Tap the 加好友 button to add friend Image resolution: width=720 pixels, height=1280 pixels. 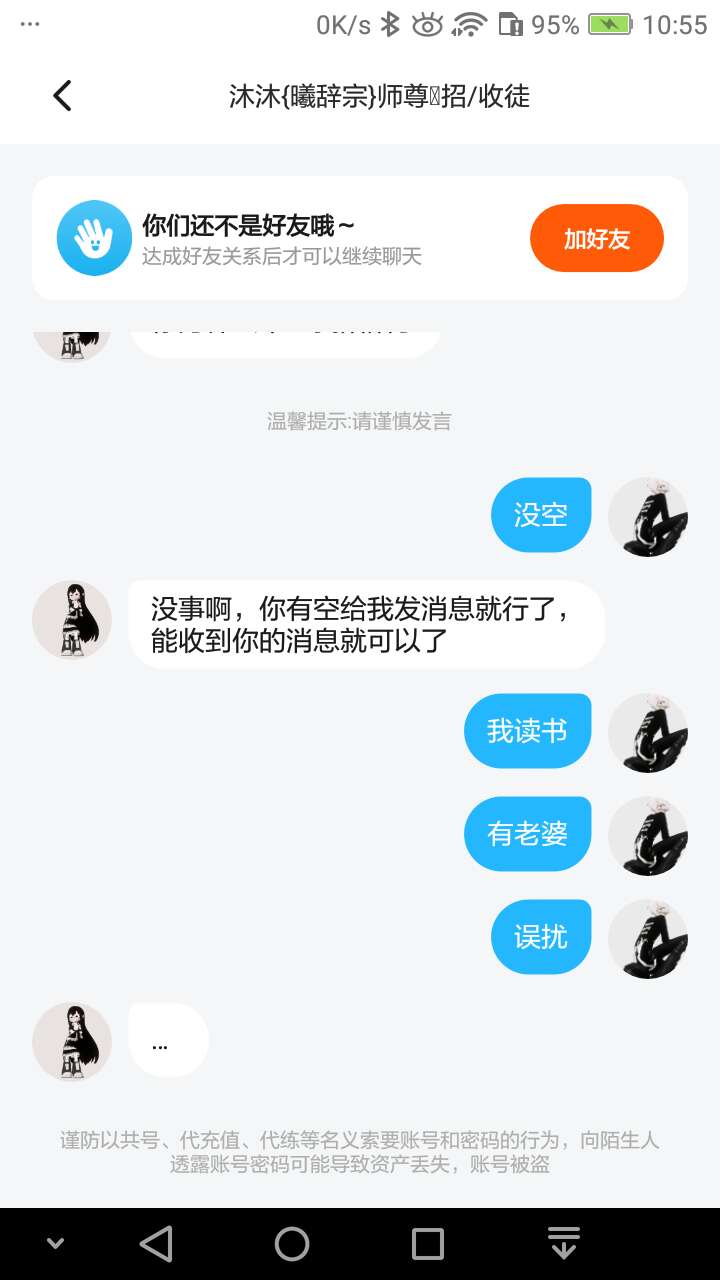coord(596,238)
